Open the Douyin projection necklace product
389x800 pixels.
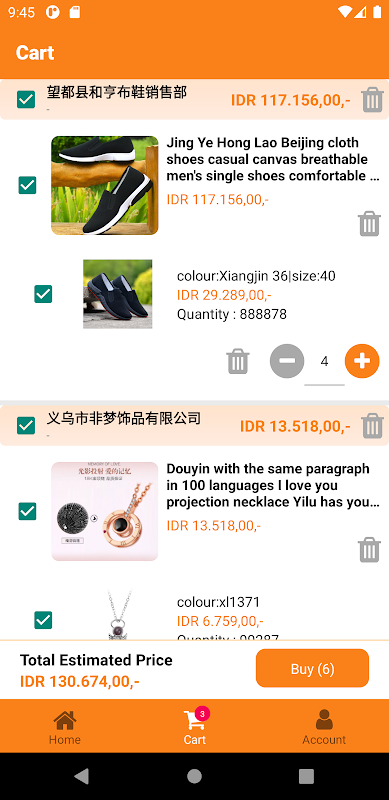pos(273,485)
